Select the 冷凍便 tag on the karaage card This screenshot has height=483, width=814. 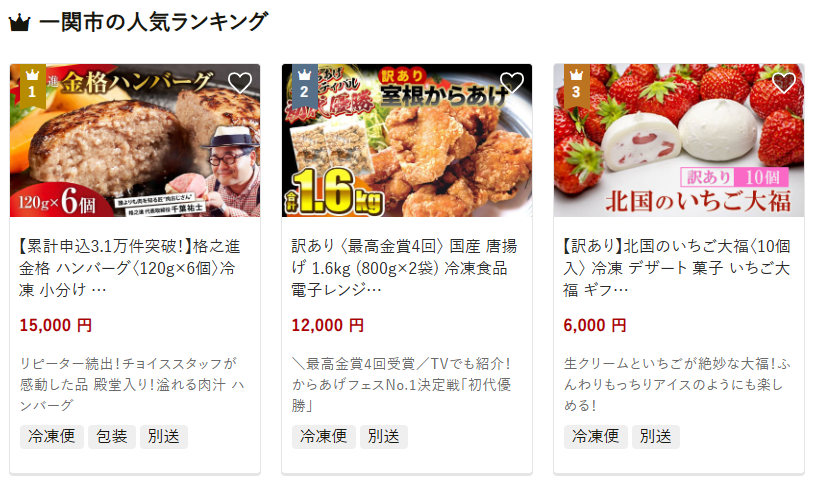[324, 437]
